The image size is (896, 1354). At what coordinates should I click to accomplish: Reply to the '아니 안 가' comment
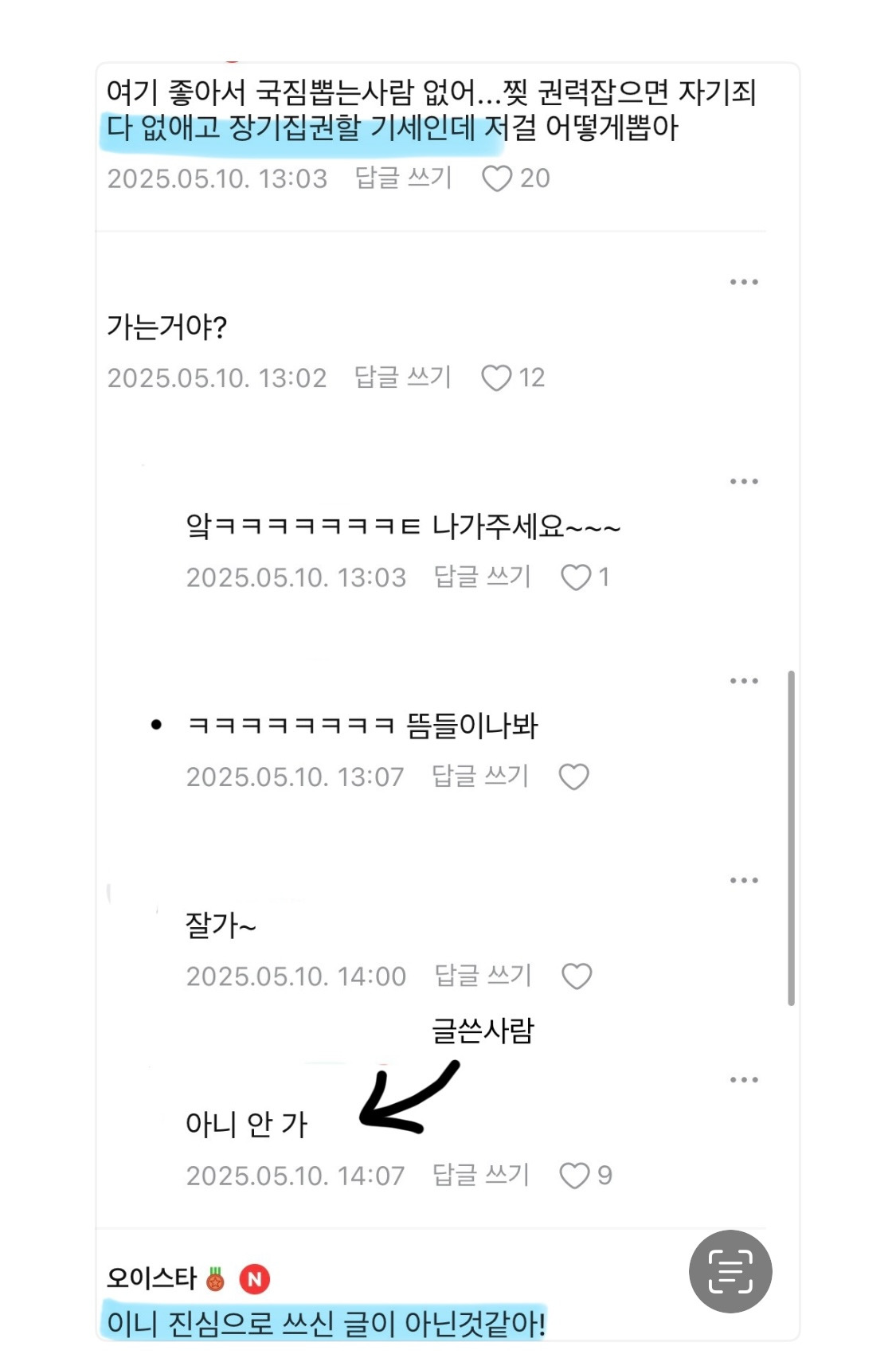click(x=480, y=1175)
